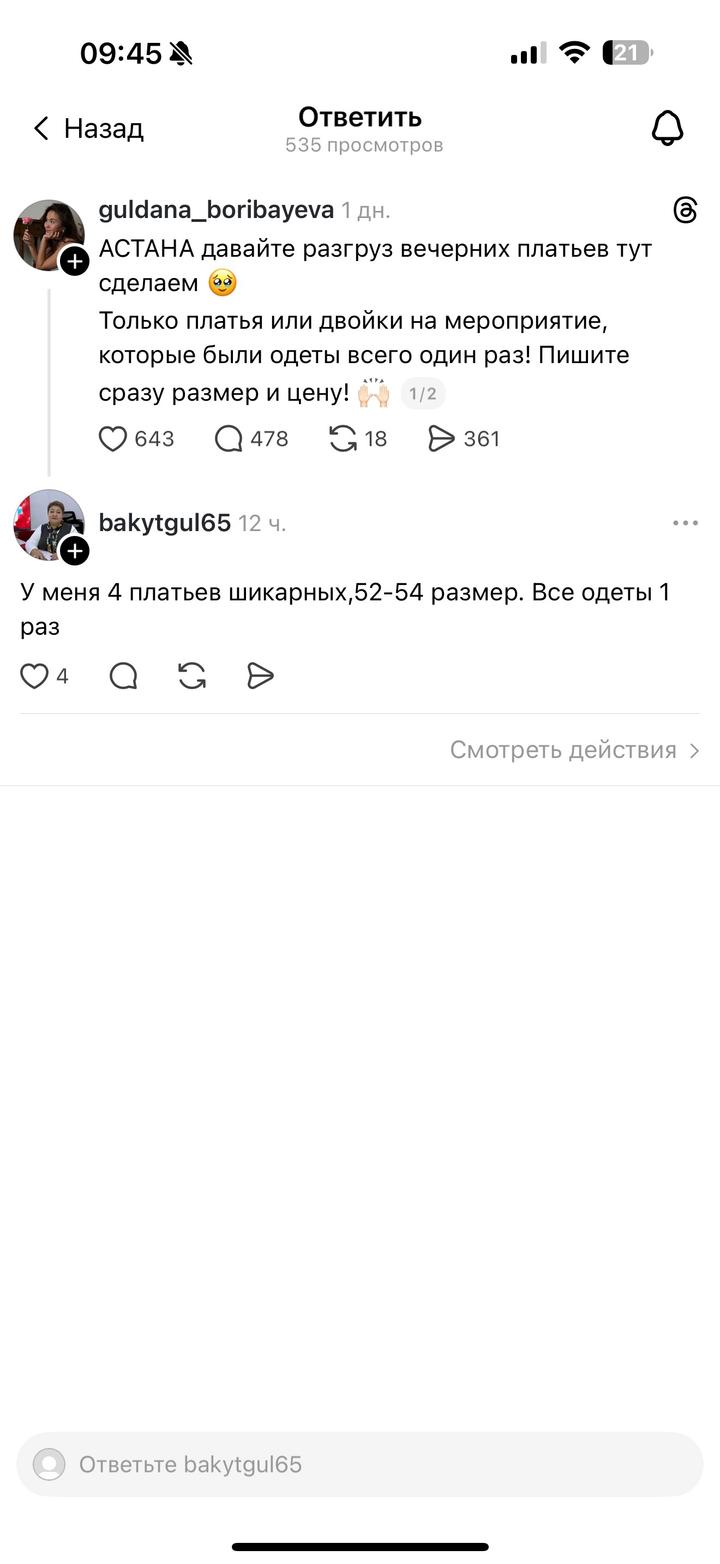Open the more options menu on bakytgul65's reply

(685, 523)
